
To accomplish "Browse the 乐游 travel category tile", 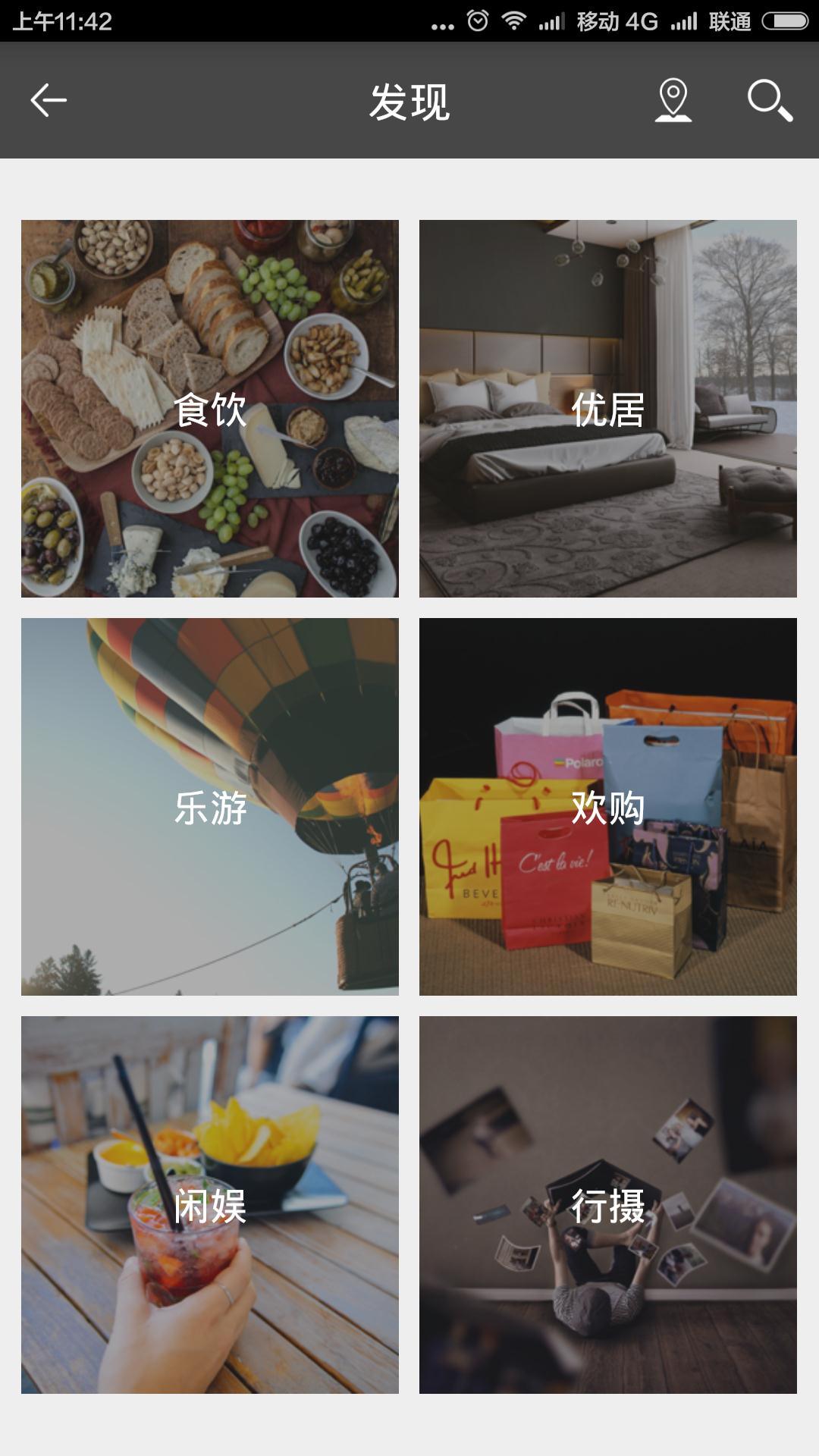I will coord(210,807).
